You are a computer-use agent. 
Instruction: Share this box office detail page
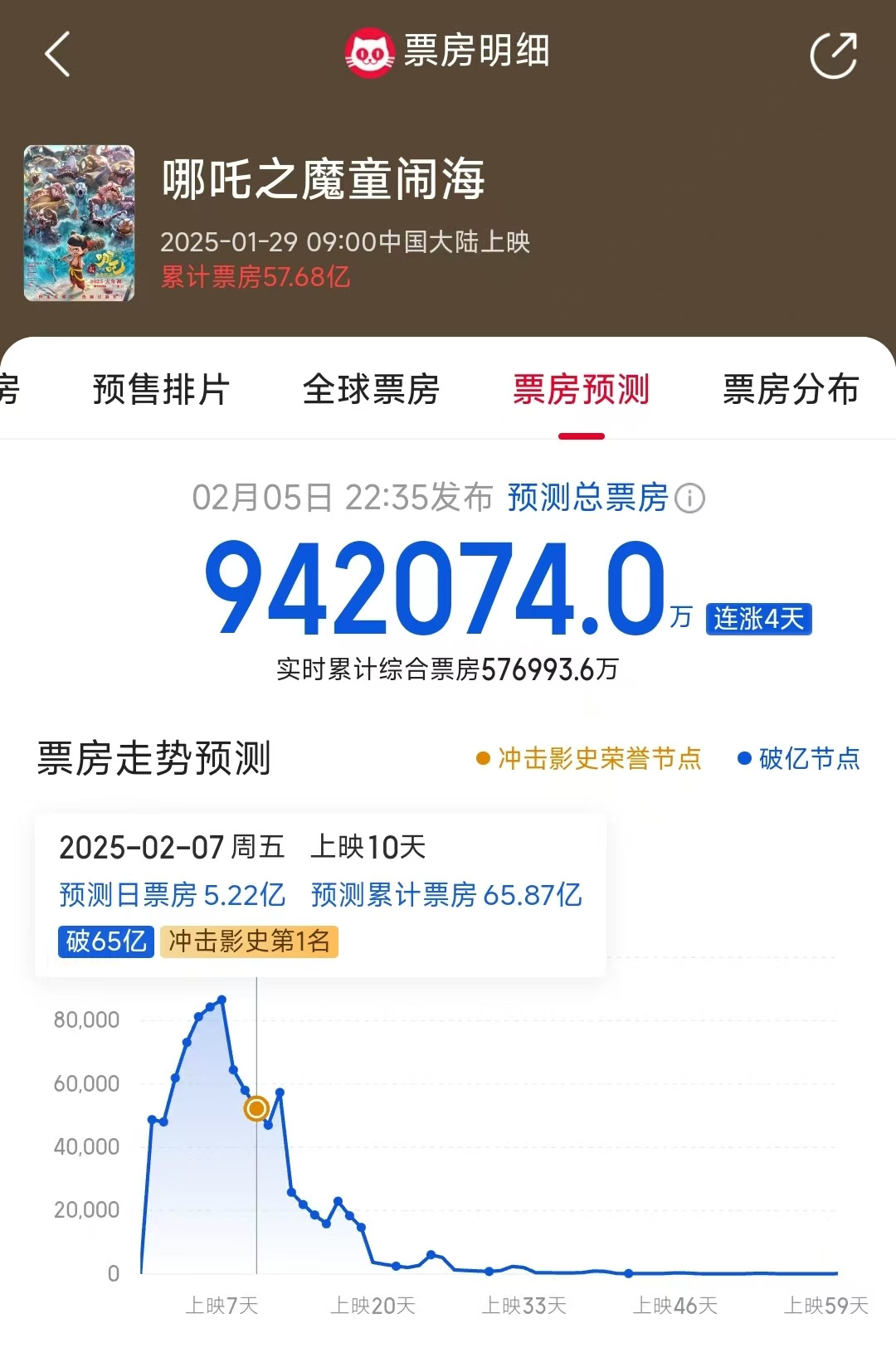point(833,56)
